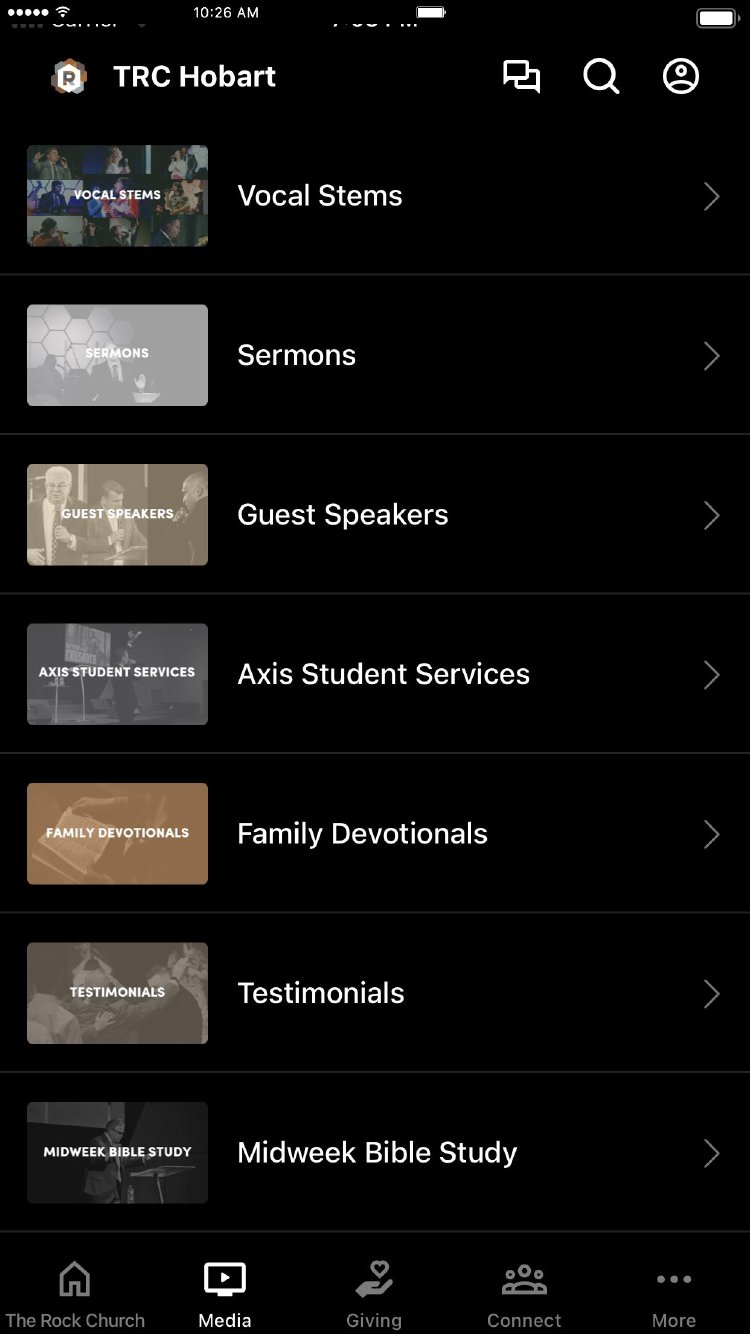Screen dimensions: 750x1334
Task: Switch to The Rock Church tab
Action: [x=75, y=1294]
